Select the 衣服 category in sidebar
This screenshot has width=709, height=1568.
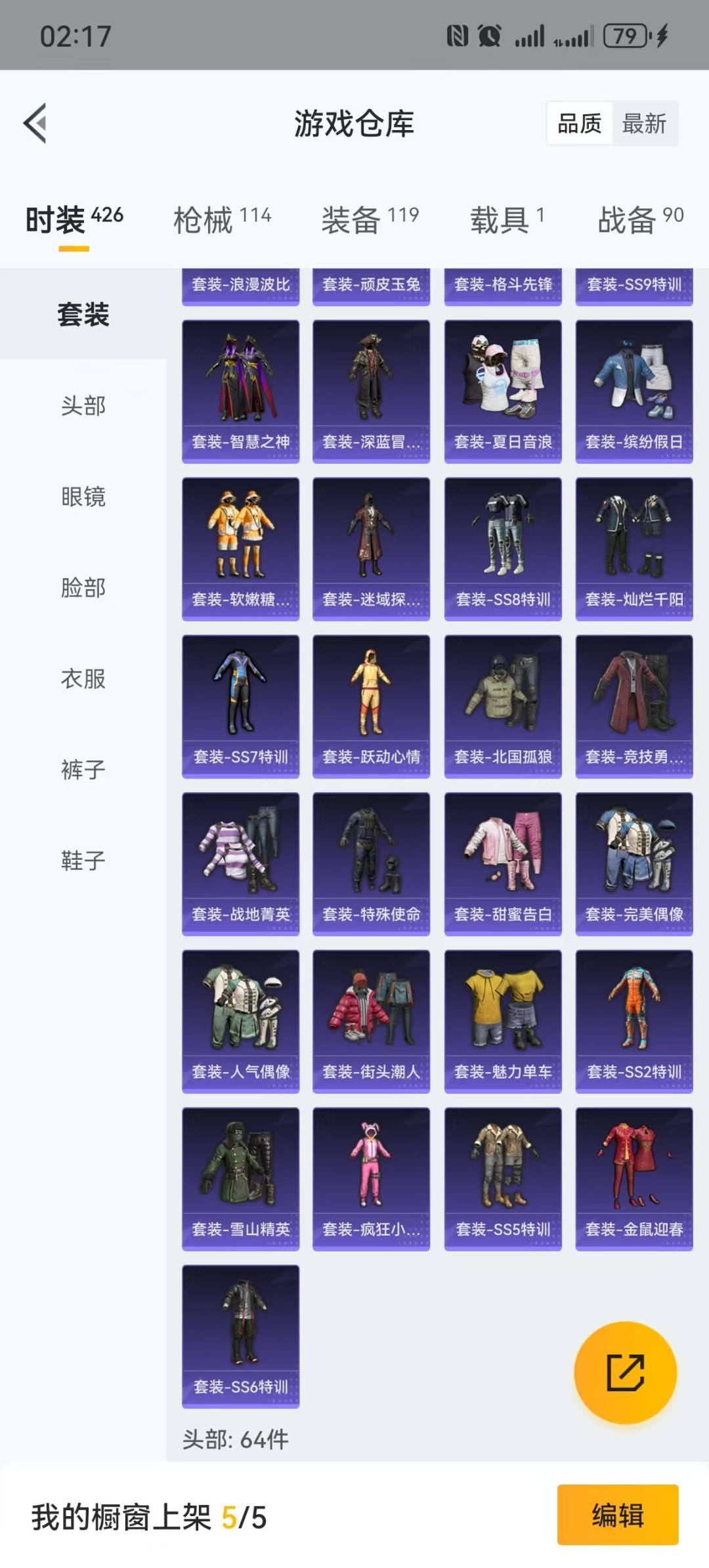pos(83,679)
